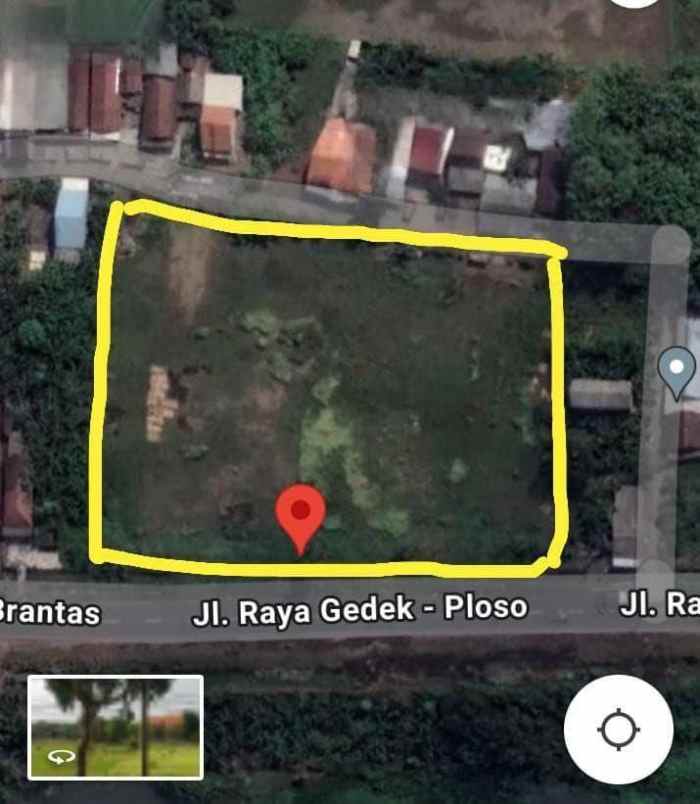Center the map on my location
The height and width of the screenshot is (804, 700).
618,729
